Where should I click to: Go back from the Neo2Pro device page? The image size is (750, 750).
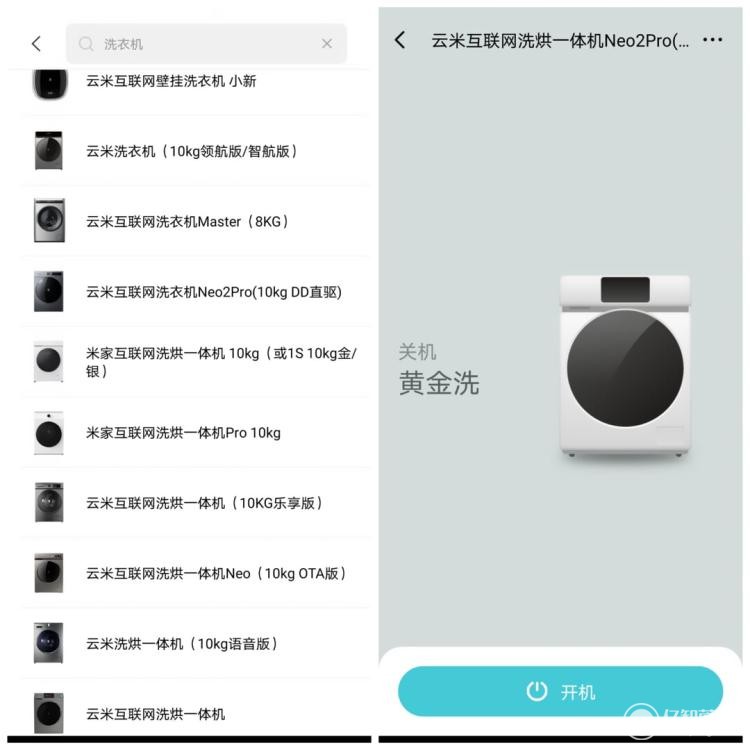[x=400, y=40]
